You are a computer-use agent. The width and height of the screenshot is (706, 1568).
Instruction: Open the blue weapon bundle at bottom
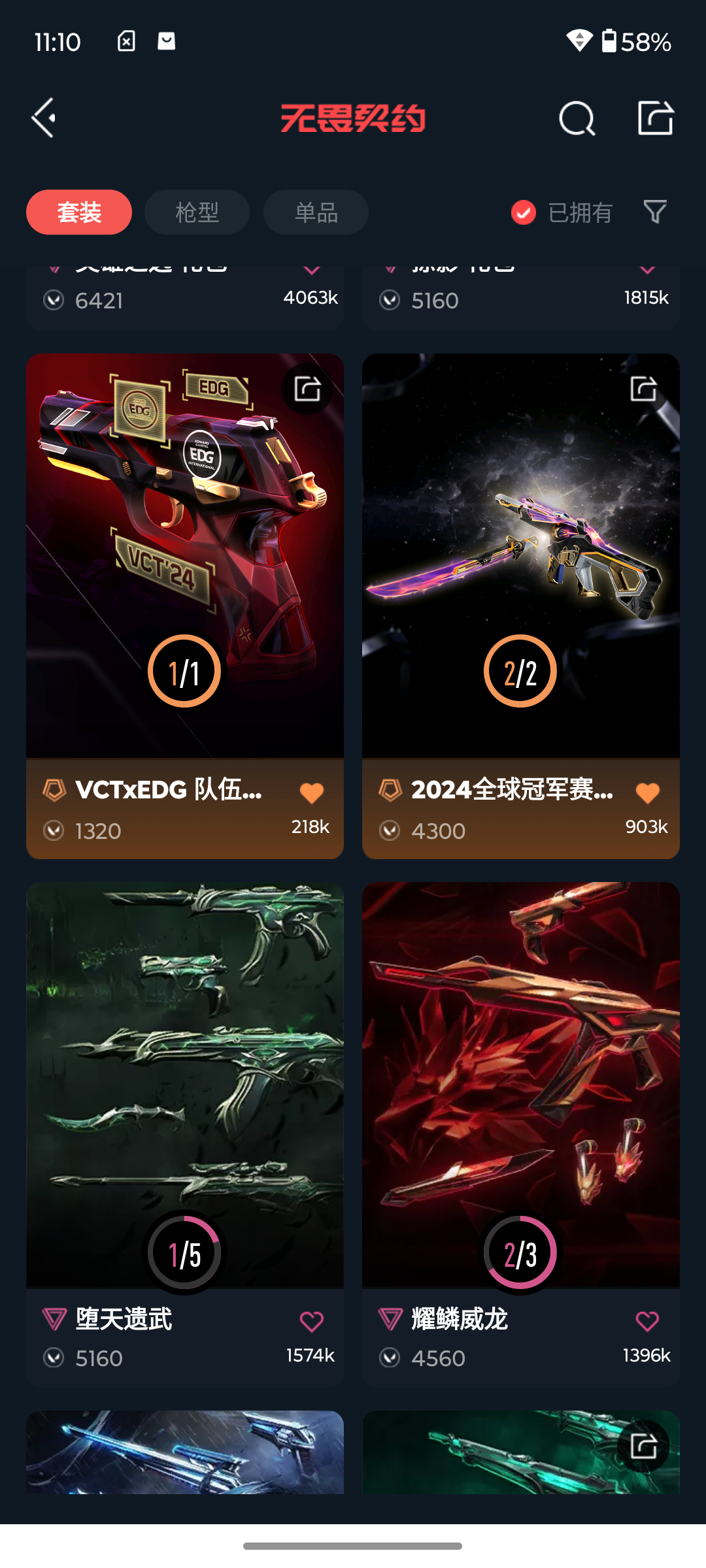[185, 1452]
